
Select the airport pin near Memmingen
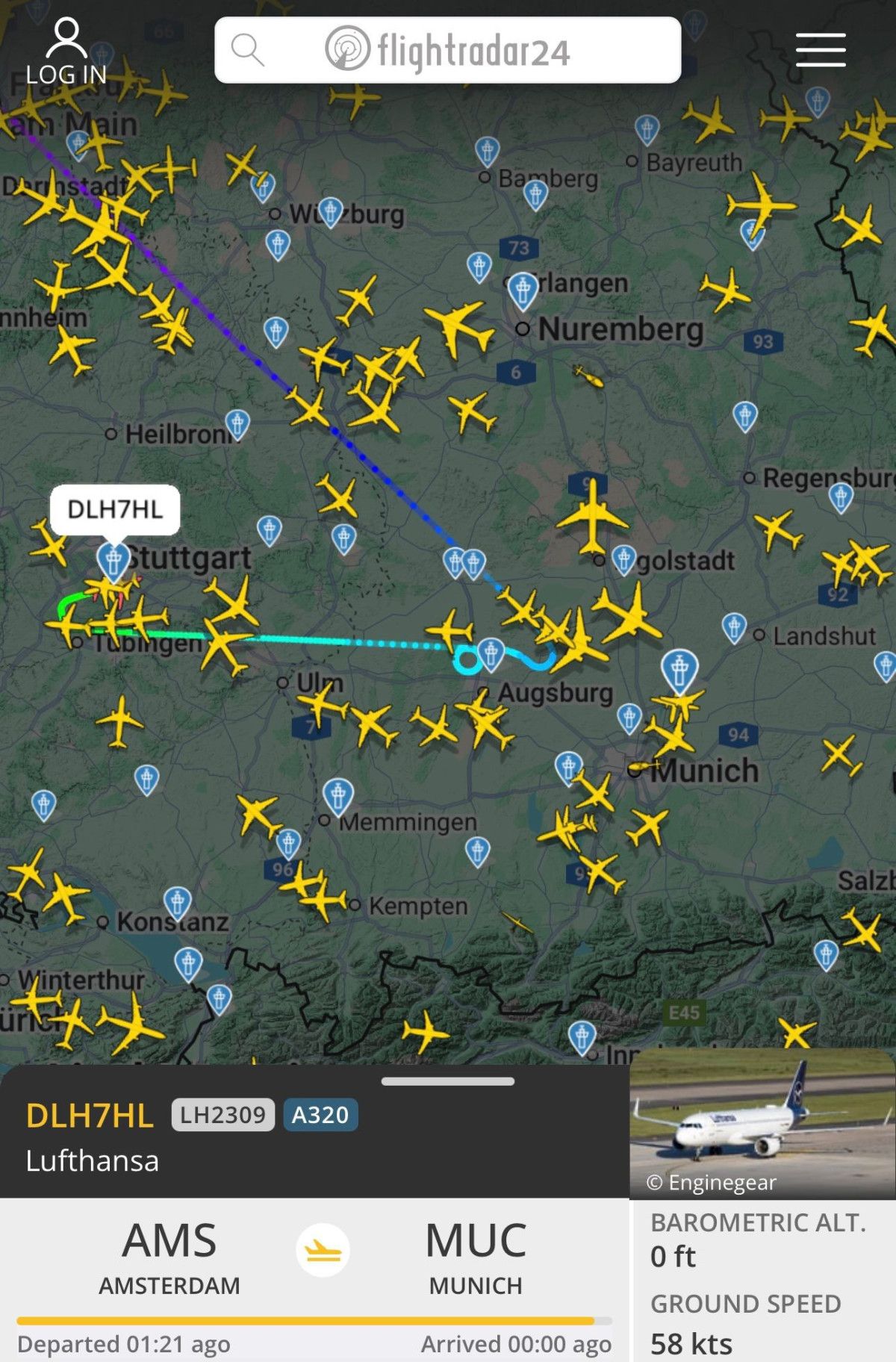[x=337, y=794]
